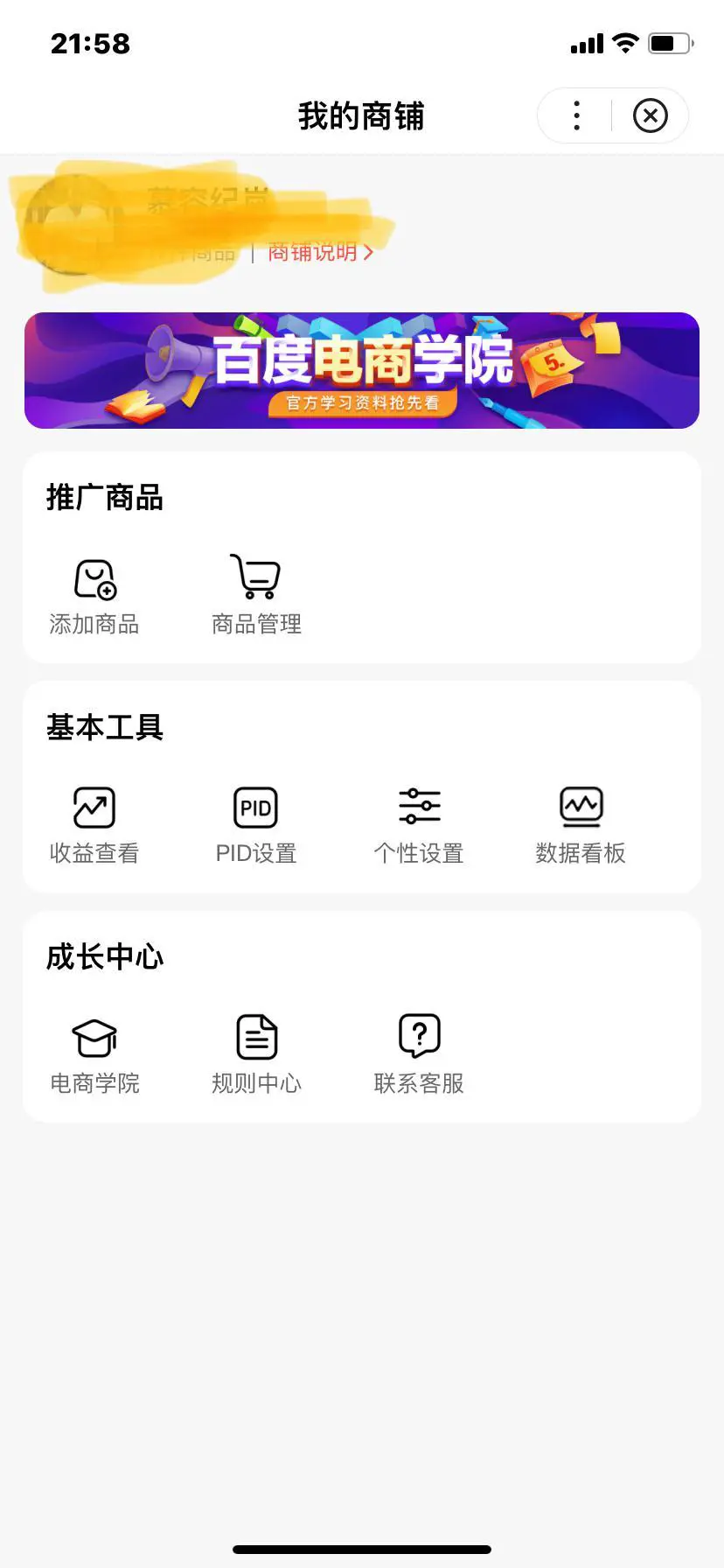724x1568 pixels.
Task: Close the mini program
Action: (651, 115)
